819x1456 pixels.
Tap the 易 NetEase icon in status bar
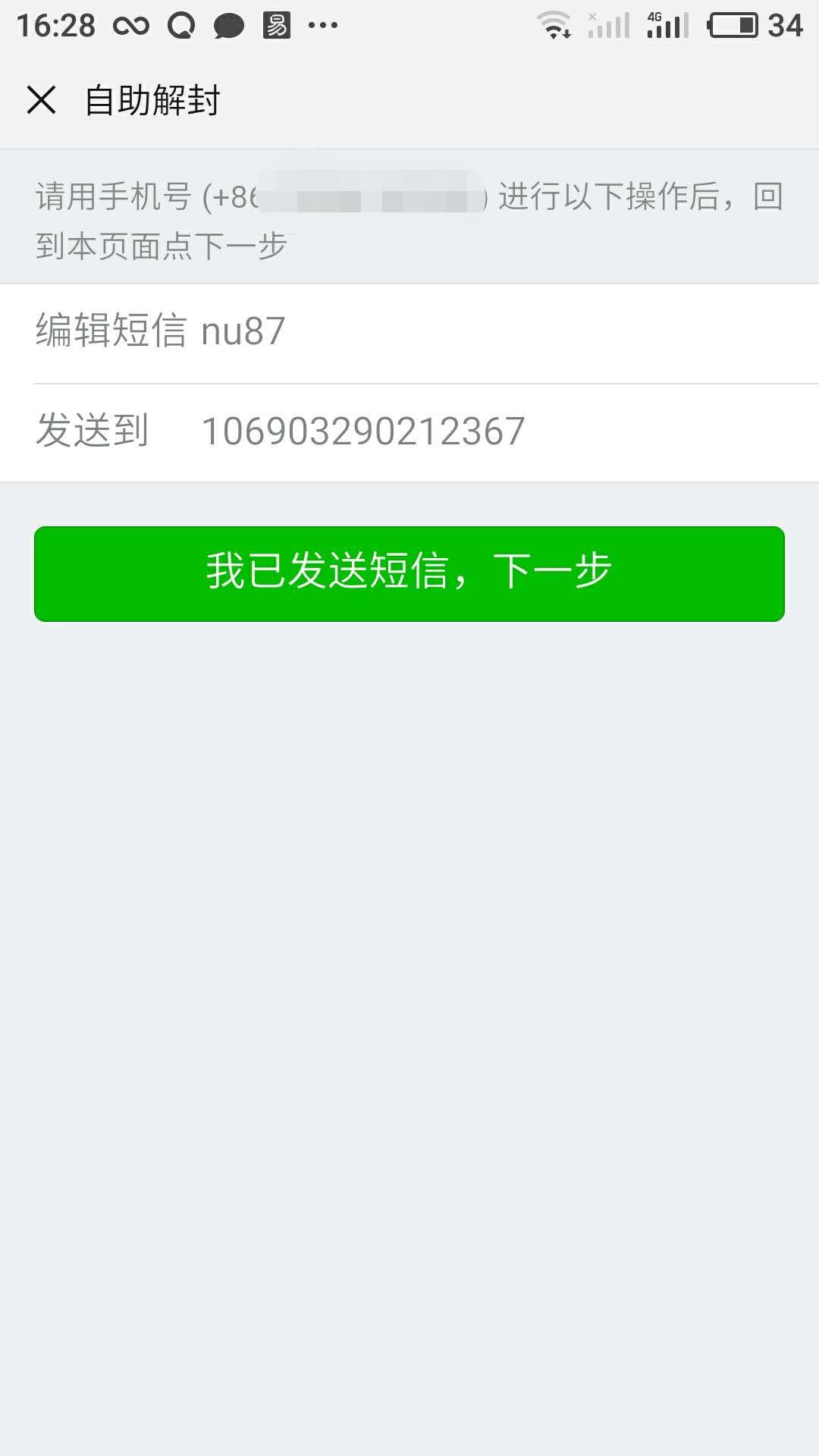pos(277,25)
